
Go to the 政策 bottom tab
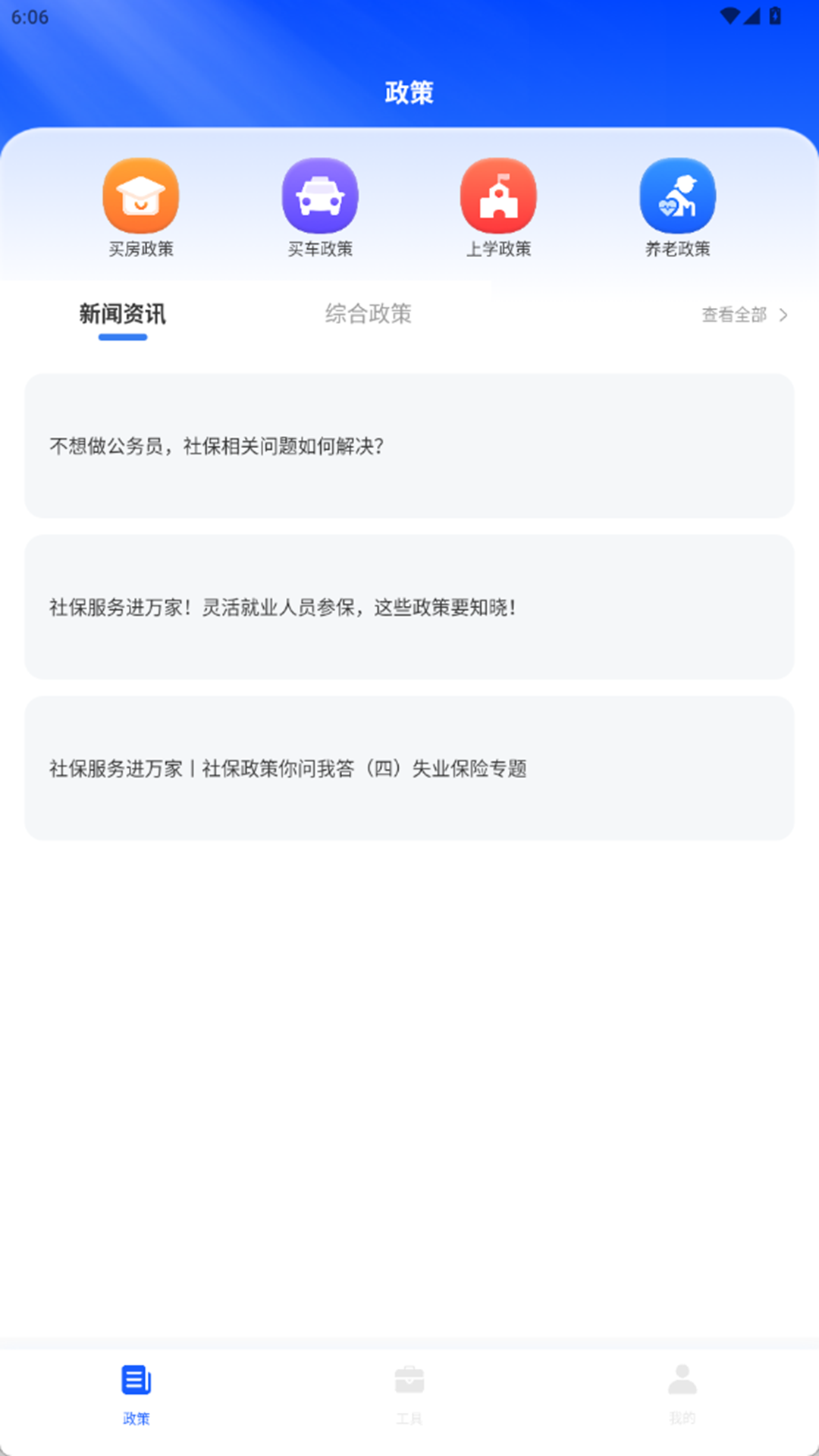136,1394
